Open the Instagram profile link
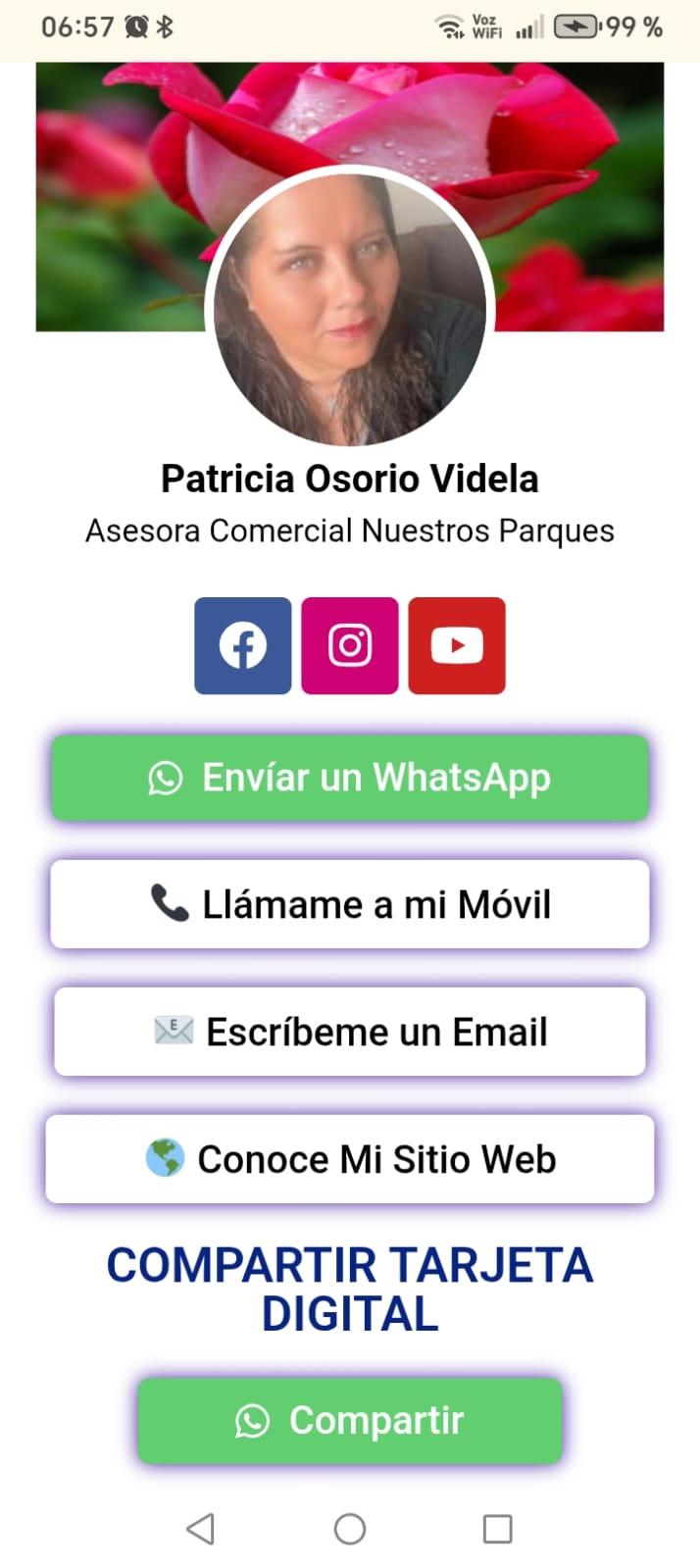Viewport: 700px width, 1568px height. (x=350, y=645)
